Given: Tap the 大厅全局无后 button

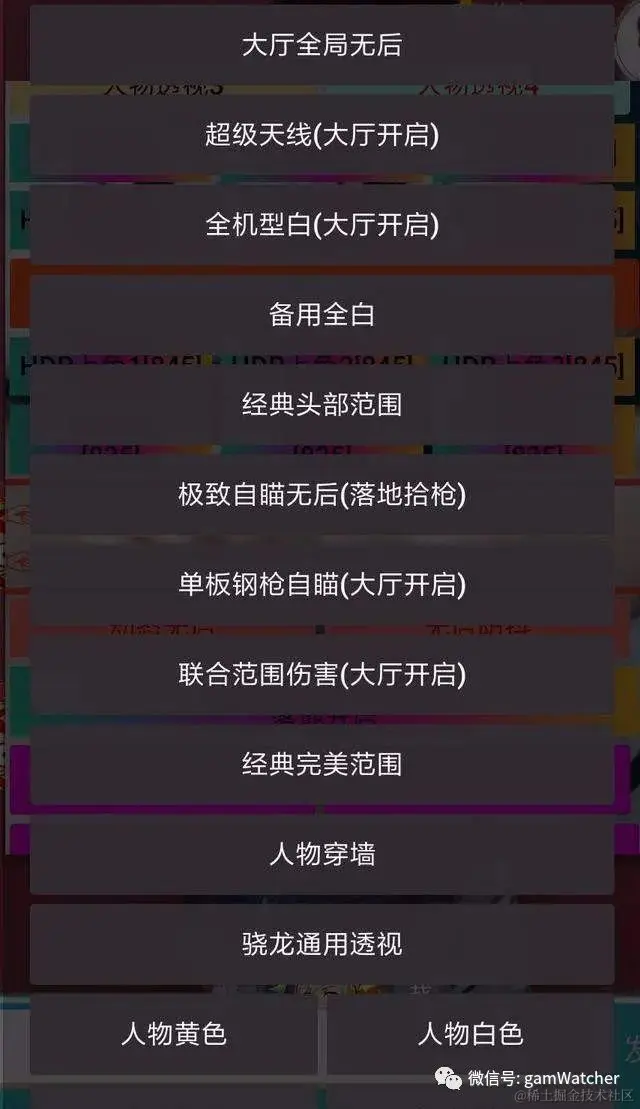Looking at the screenshot, I should (x=321, y=45).
